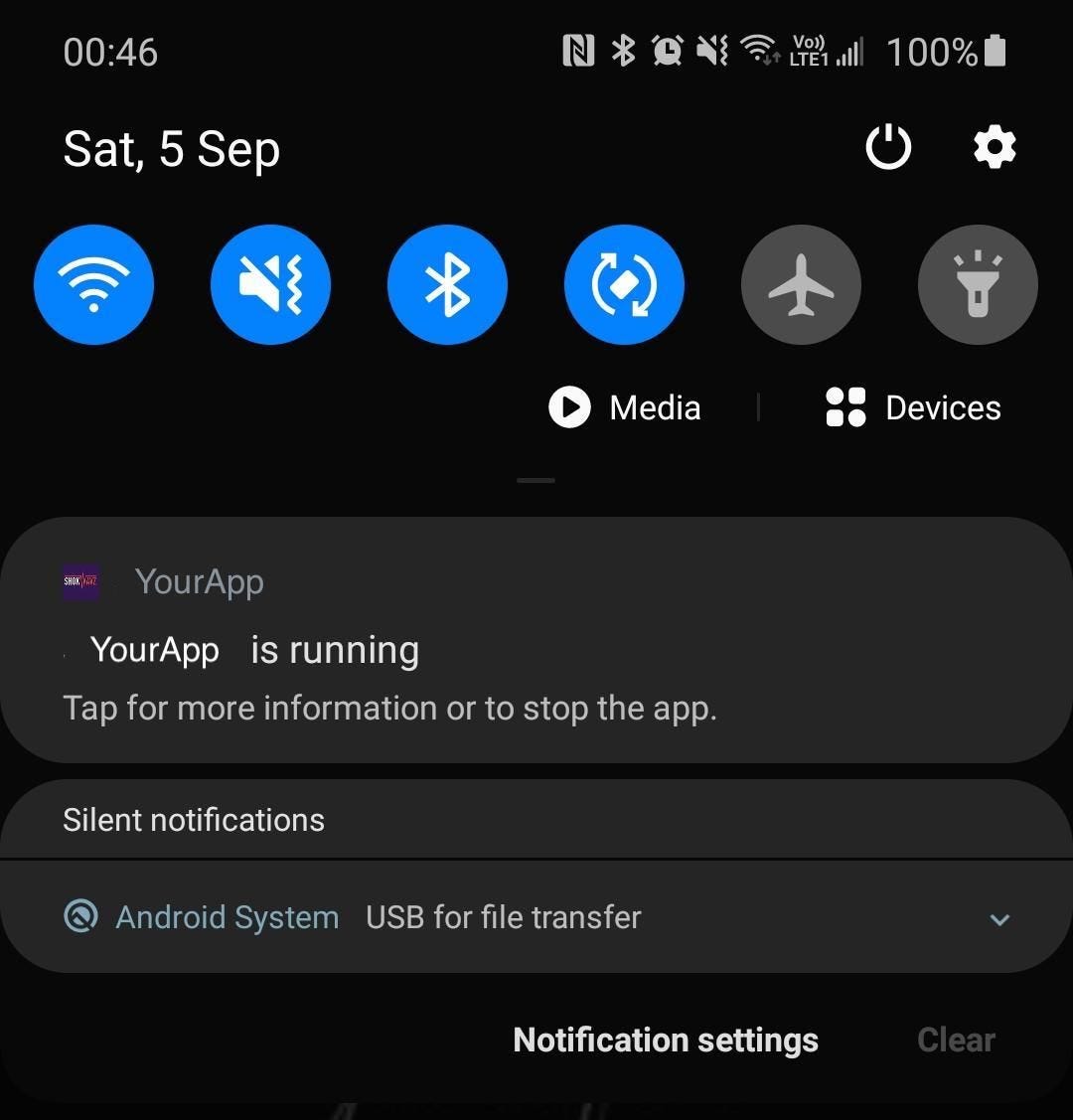Turn on the Flashlight

pos(978,284)
